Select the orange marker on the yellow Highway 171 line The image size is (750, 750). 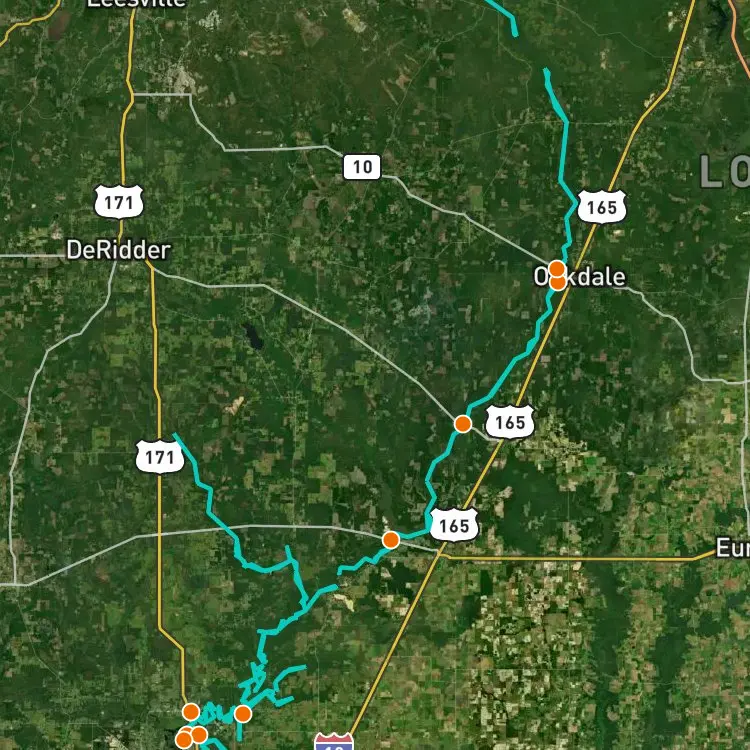(x=190, y=712)
